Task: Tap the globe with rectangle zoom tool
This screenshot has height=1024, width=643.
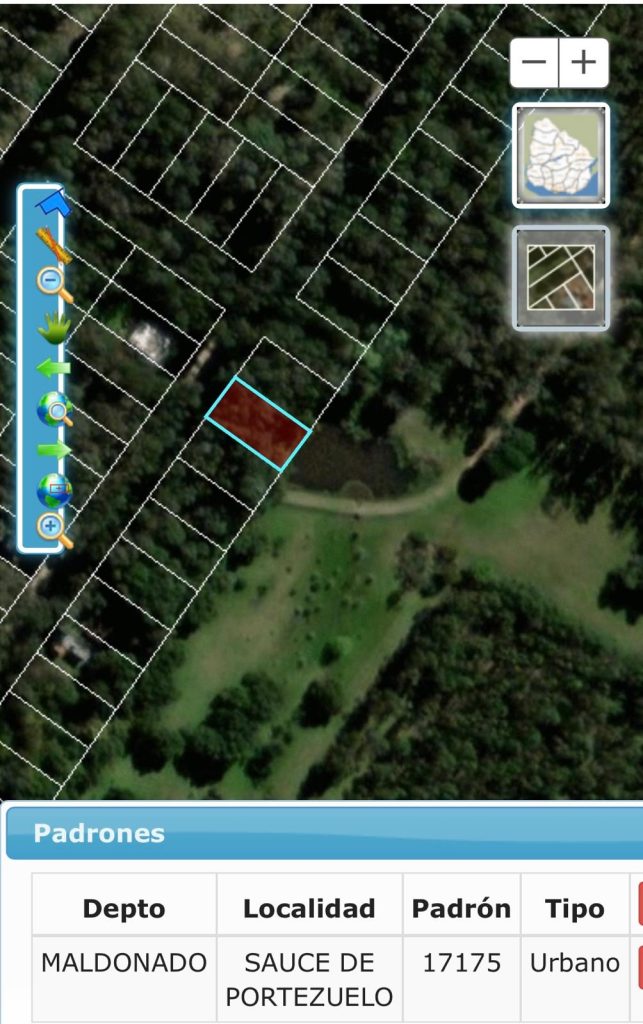Action: click(54, 490)
